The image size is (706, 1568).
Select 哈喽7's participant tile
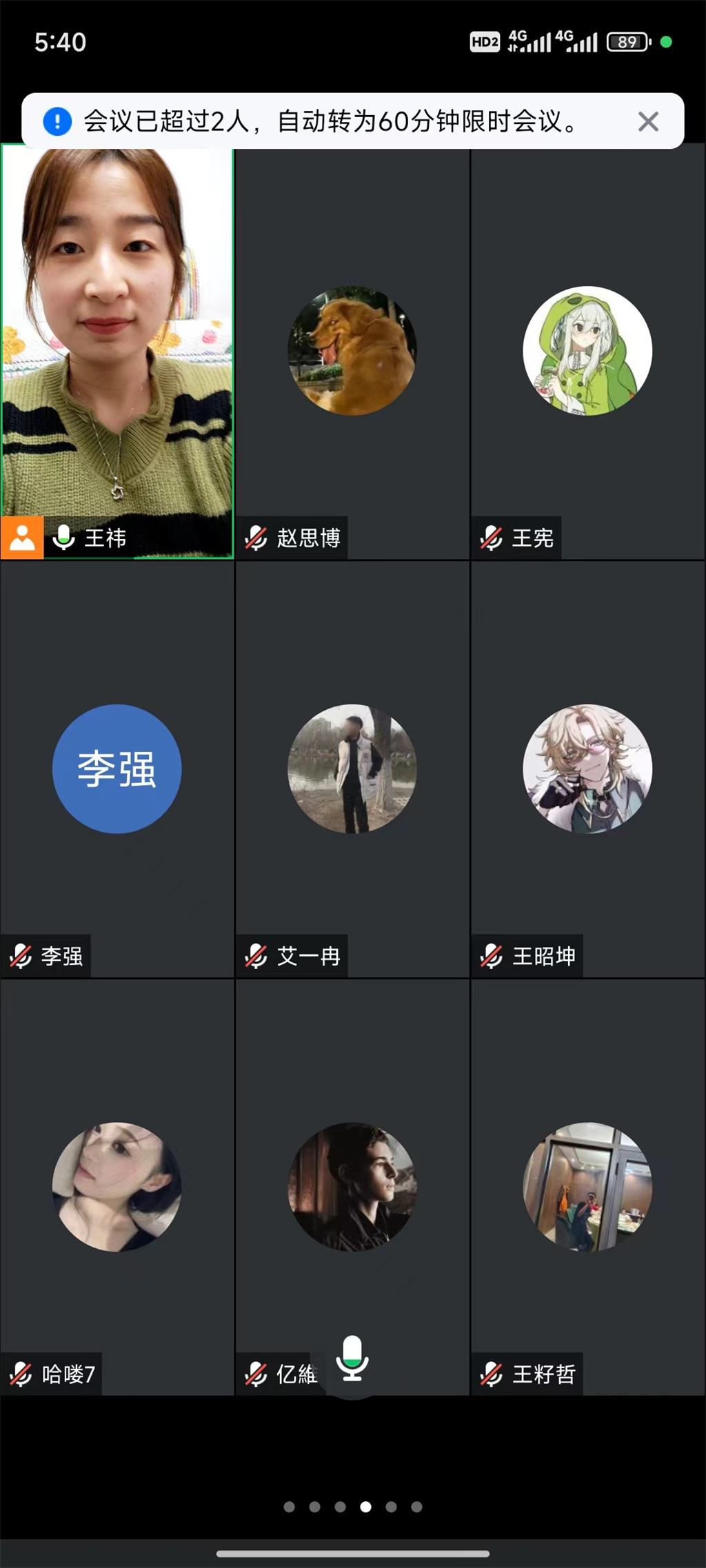(x=117, y=1185)
